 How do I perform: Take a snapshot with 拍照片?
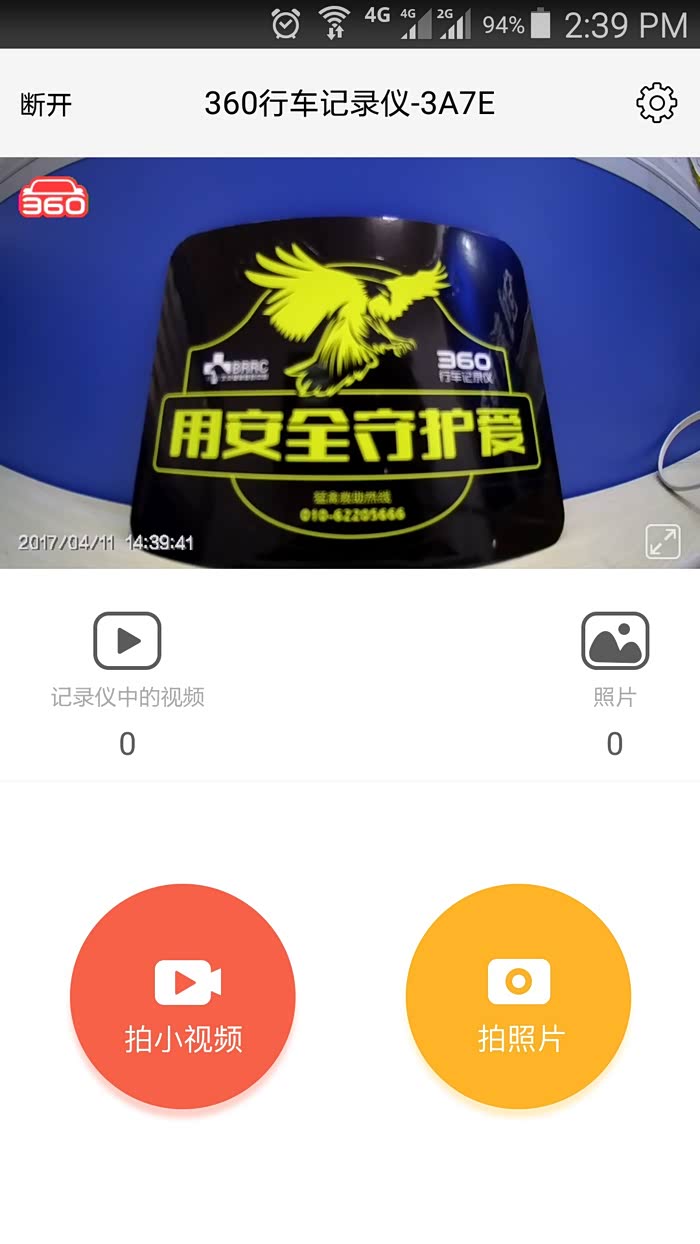click(519, 996)
